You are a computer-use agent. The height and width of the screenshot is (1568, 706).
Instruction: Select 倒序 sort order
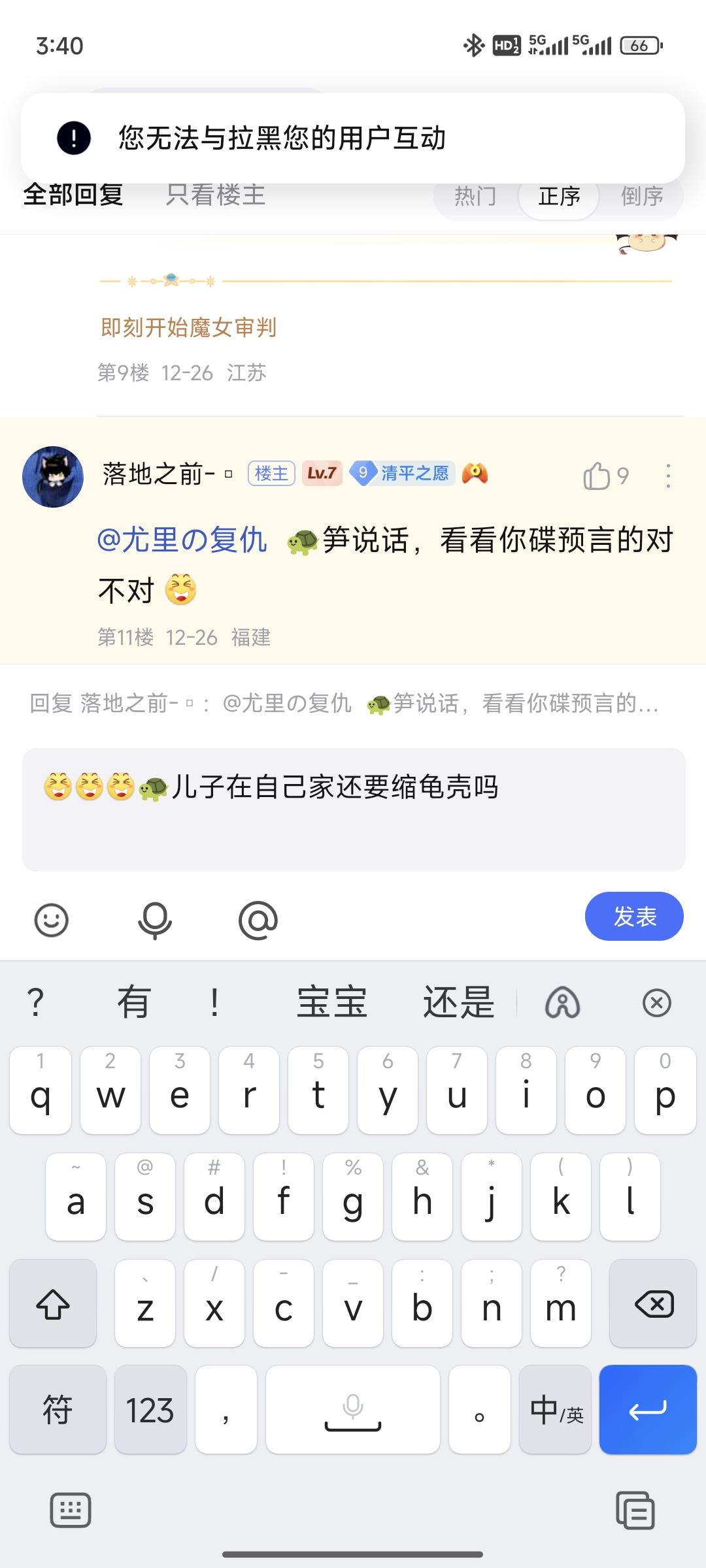point(642,197)
